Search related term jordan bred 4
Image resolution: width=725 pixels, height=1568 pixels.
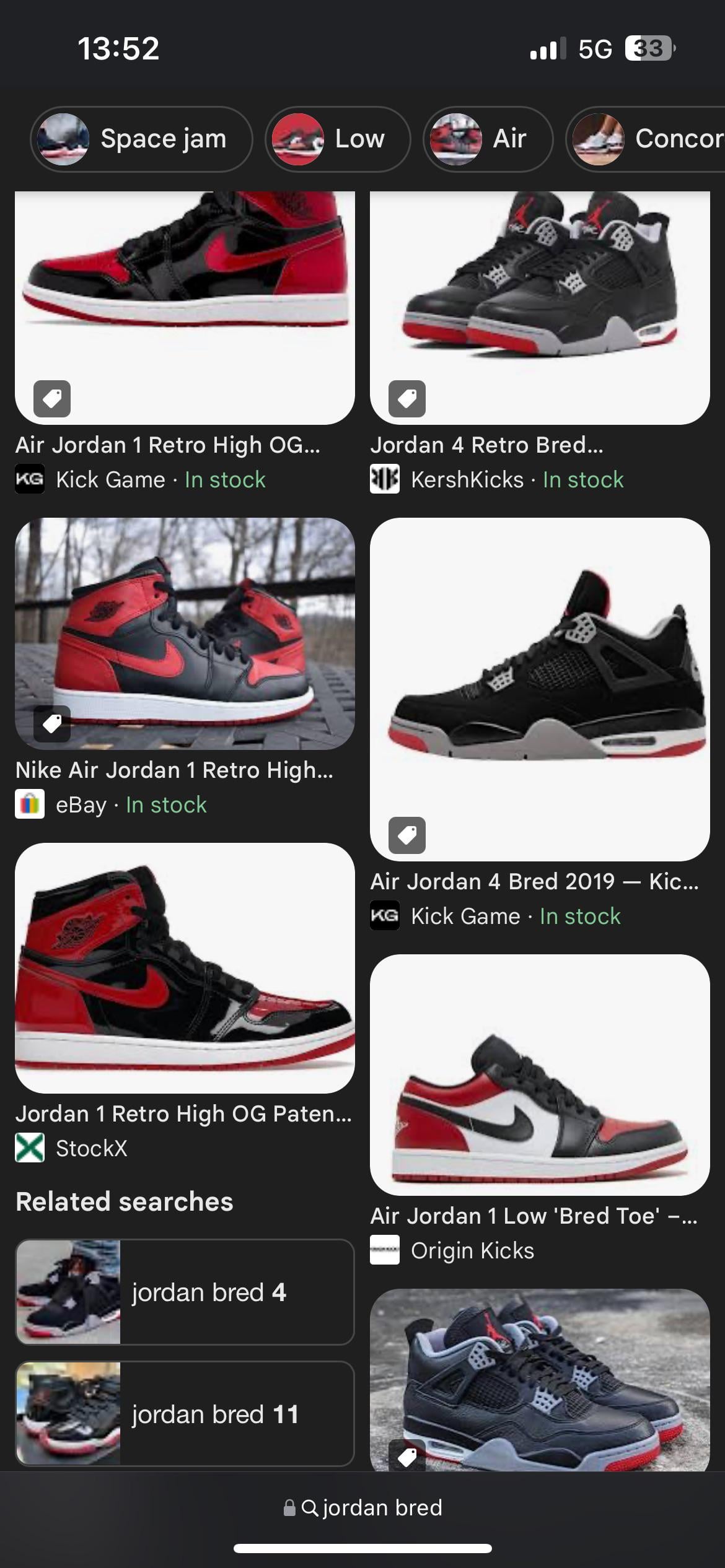(185, 1292)
